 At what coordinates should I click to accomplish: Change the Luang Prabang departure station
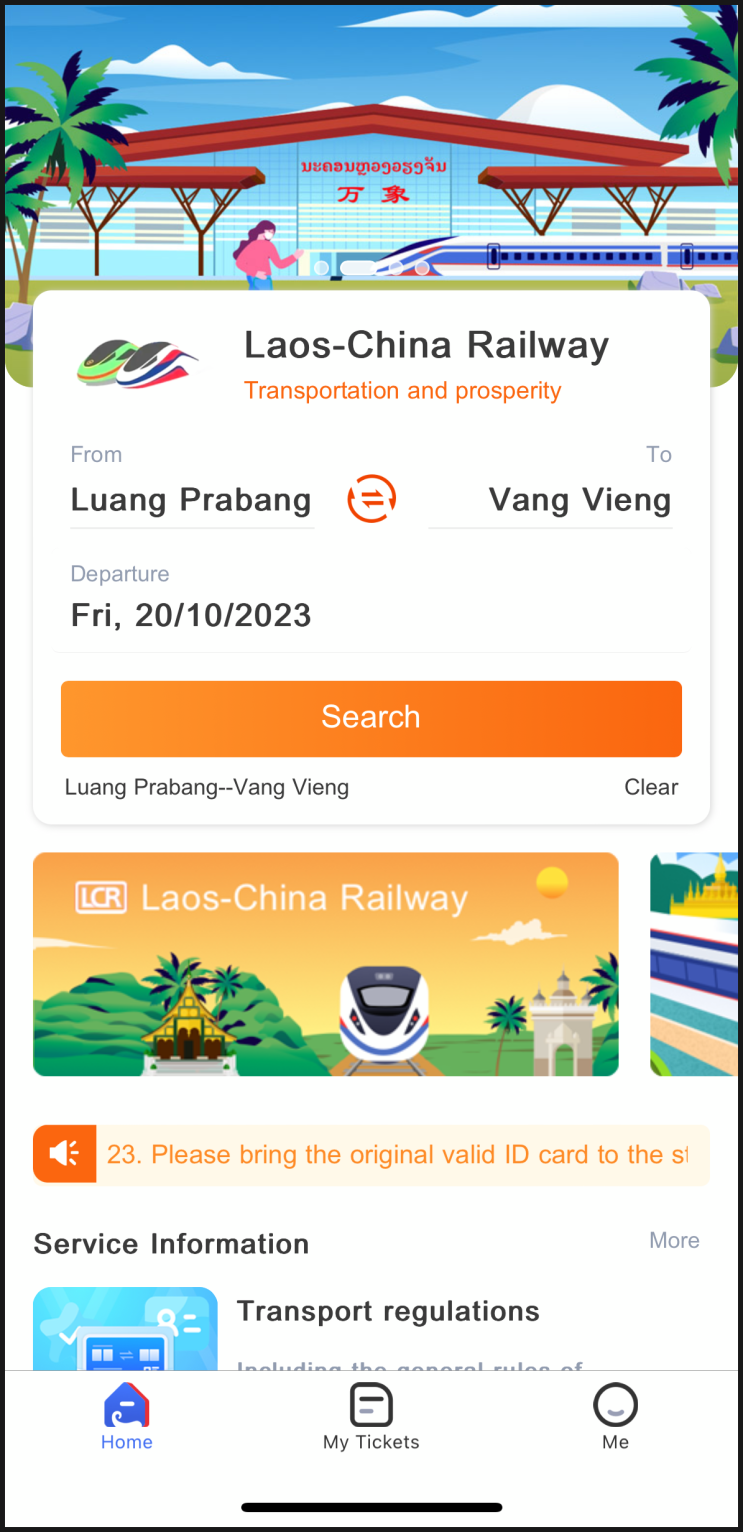191,500
